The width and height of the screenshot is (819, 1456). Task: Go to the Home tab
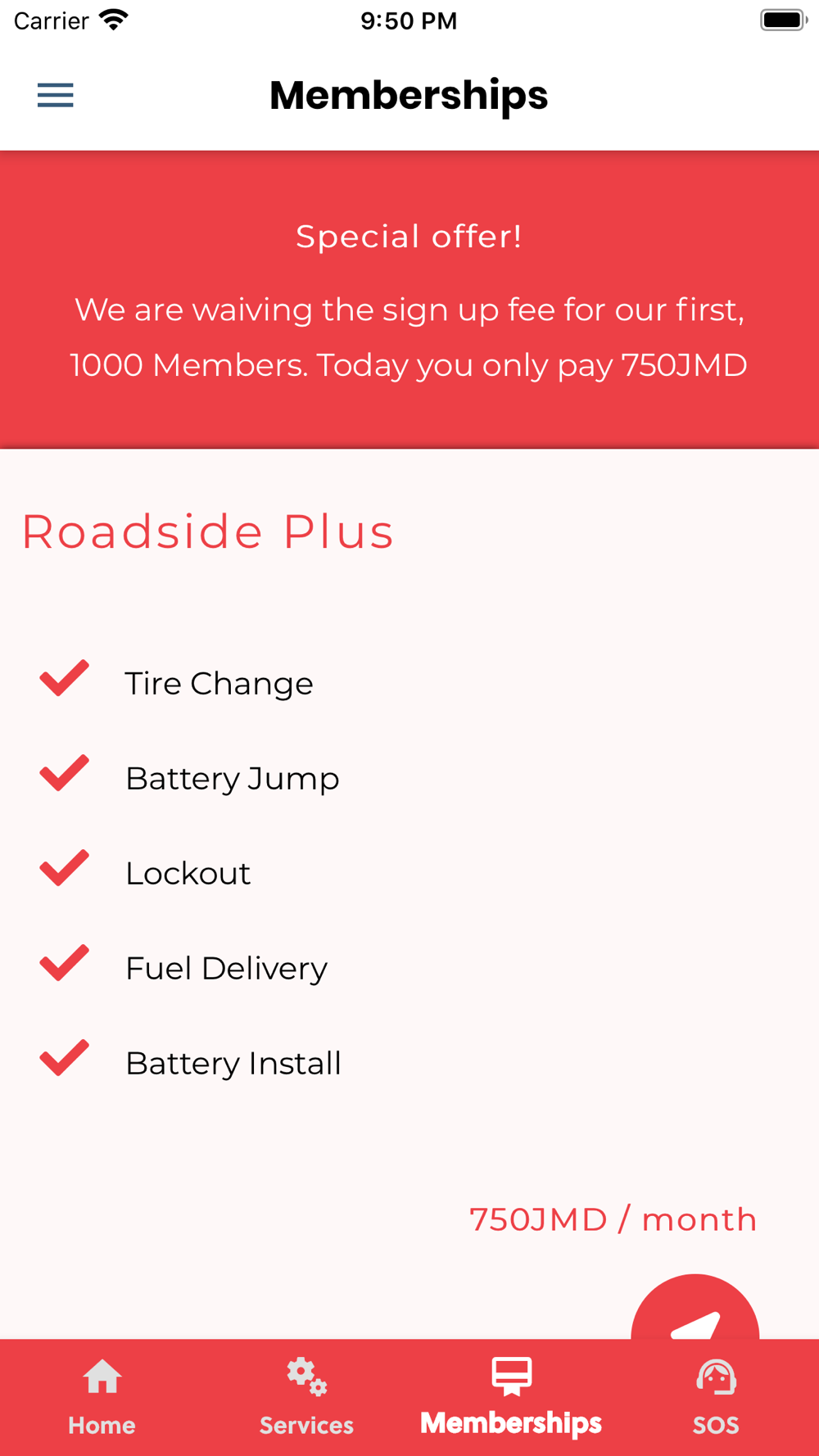(102, 1397)
